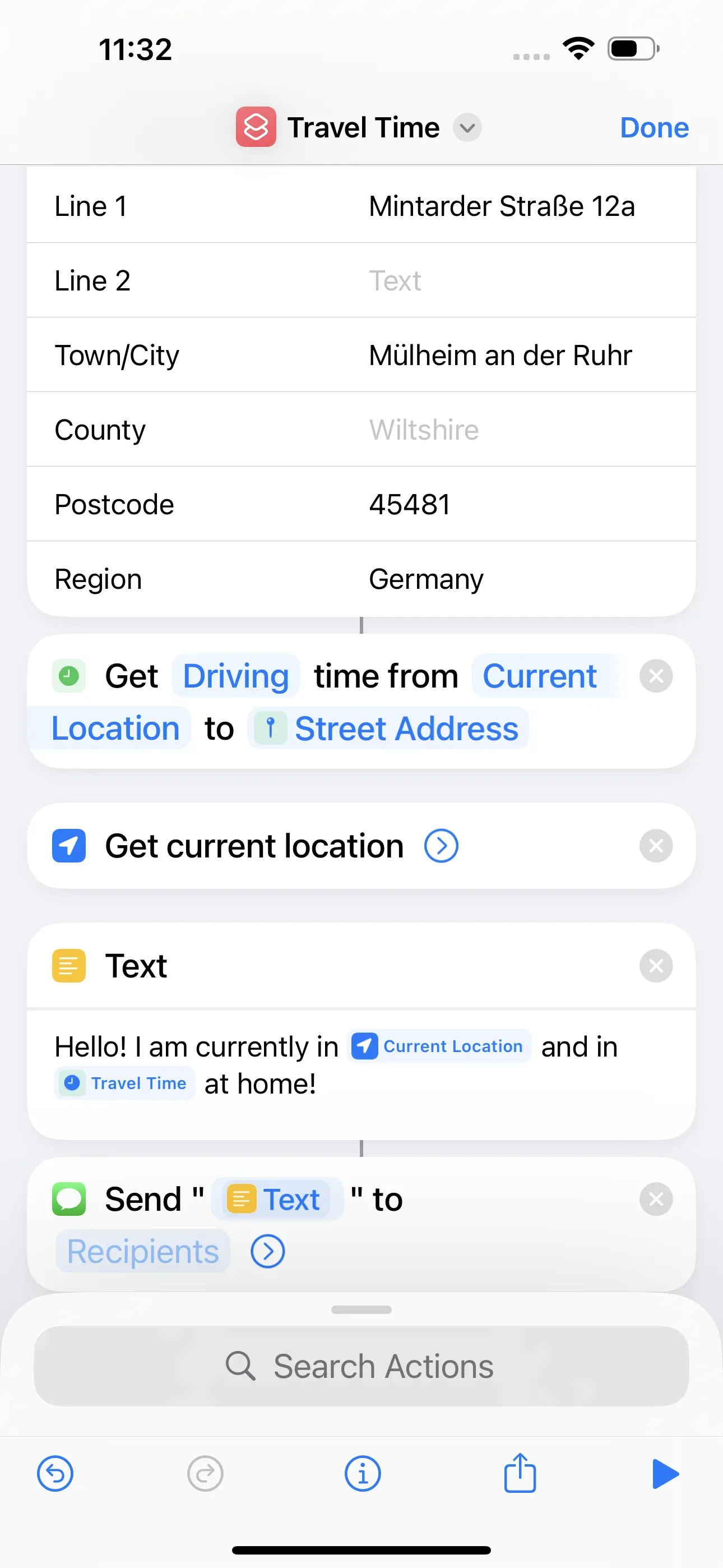Share this shortcut

pyautogui.click(x=520, y=1474)
